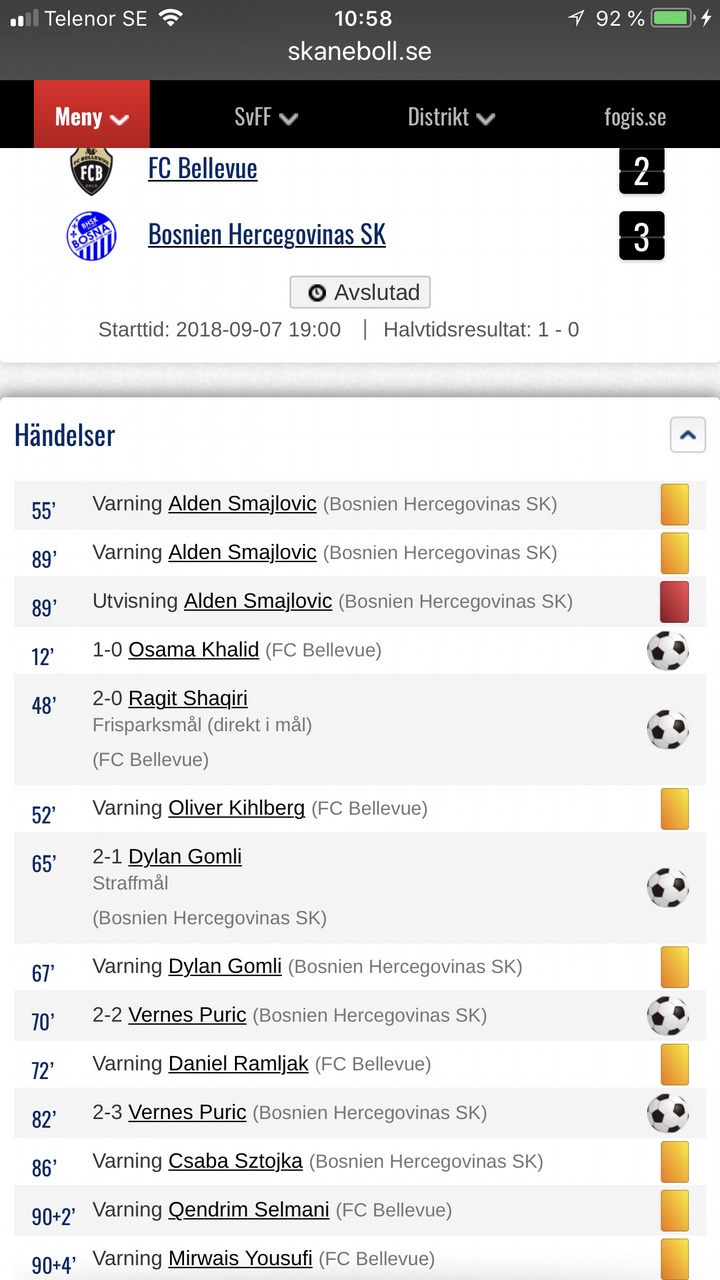The height and width of the screenshot is (1280, 720).
Task: Go to fogis.se link
Action: click(635, 117)
